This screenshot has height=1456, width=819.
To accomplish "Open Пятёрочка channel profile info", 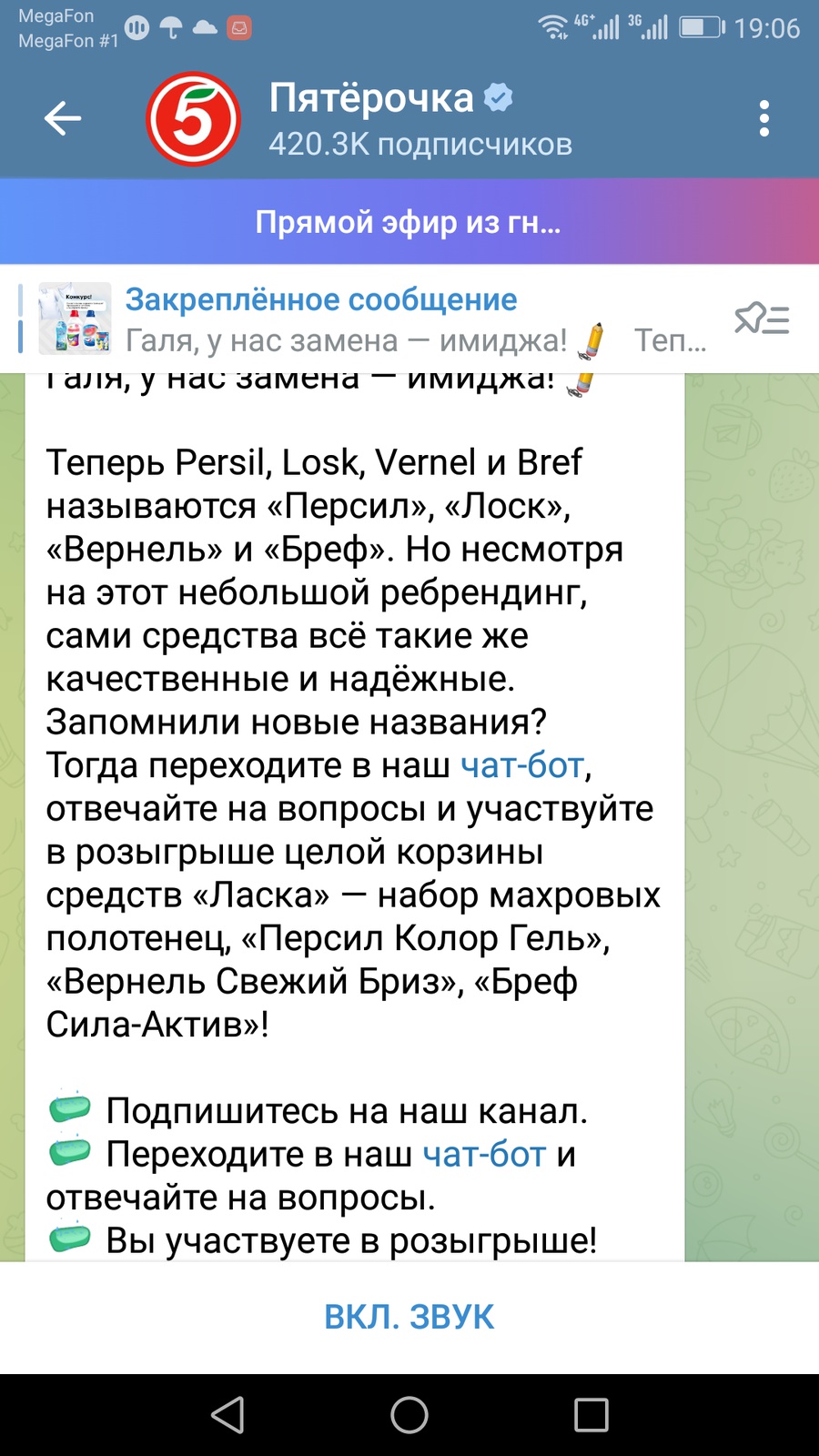I will 419,119.
